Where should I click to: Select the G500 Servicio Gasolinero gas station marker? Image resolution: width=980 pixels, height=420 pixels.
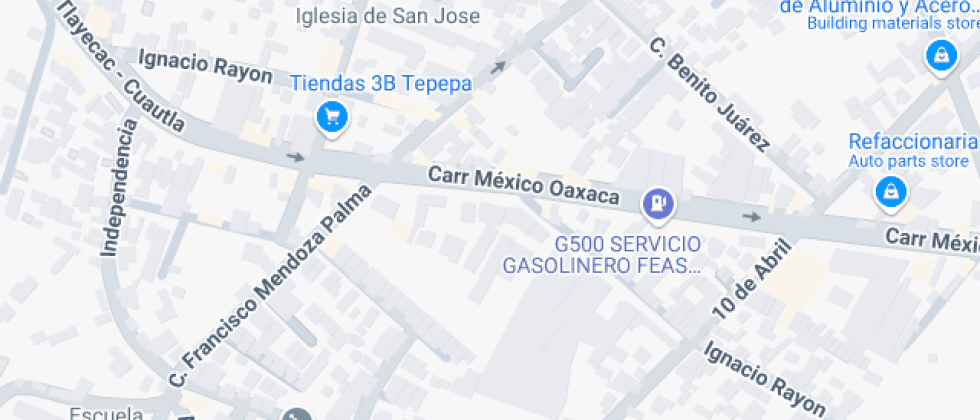tap(658, 203)
